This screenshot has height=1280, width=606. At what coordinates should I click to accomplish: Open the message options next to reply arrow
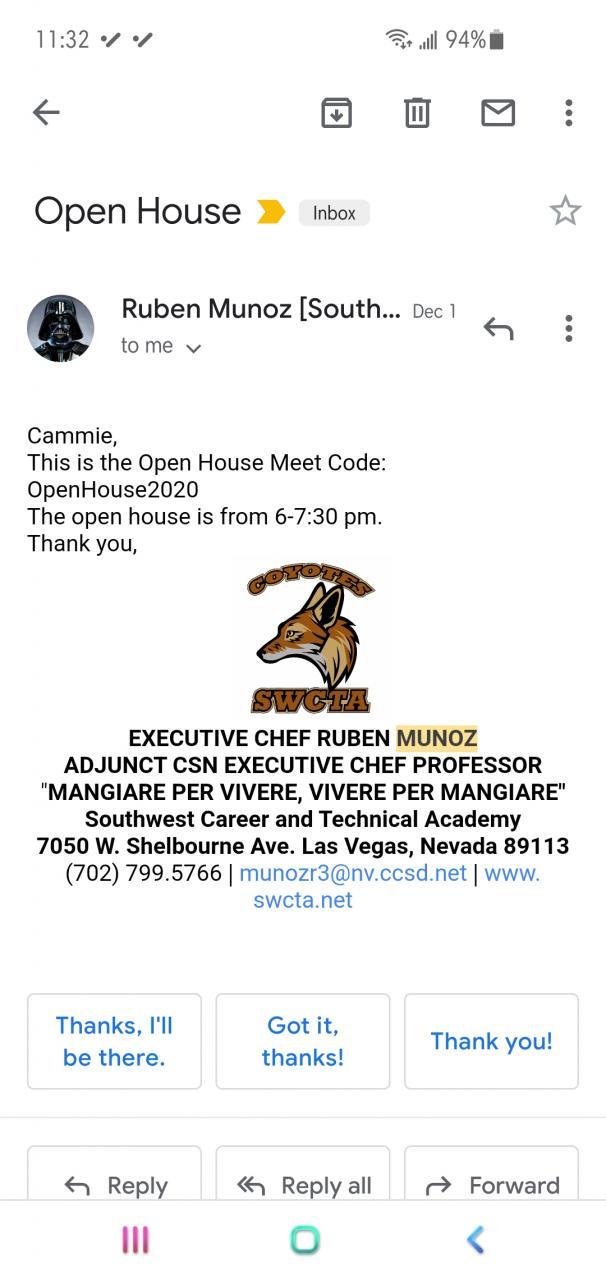pyautogui.click(x=568, y=328)
